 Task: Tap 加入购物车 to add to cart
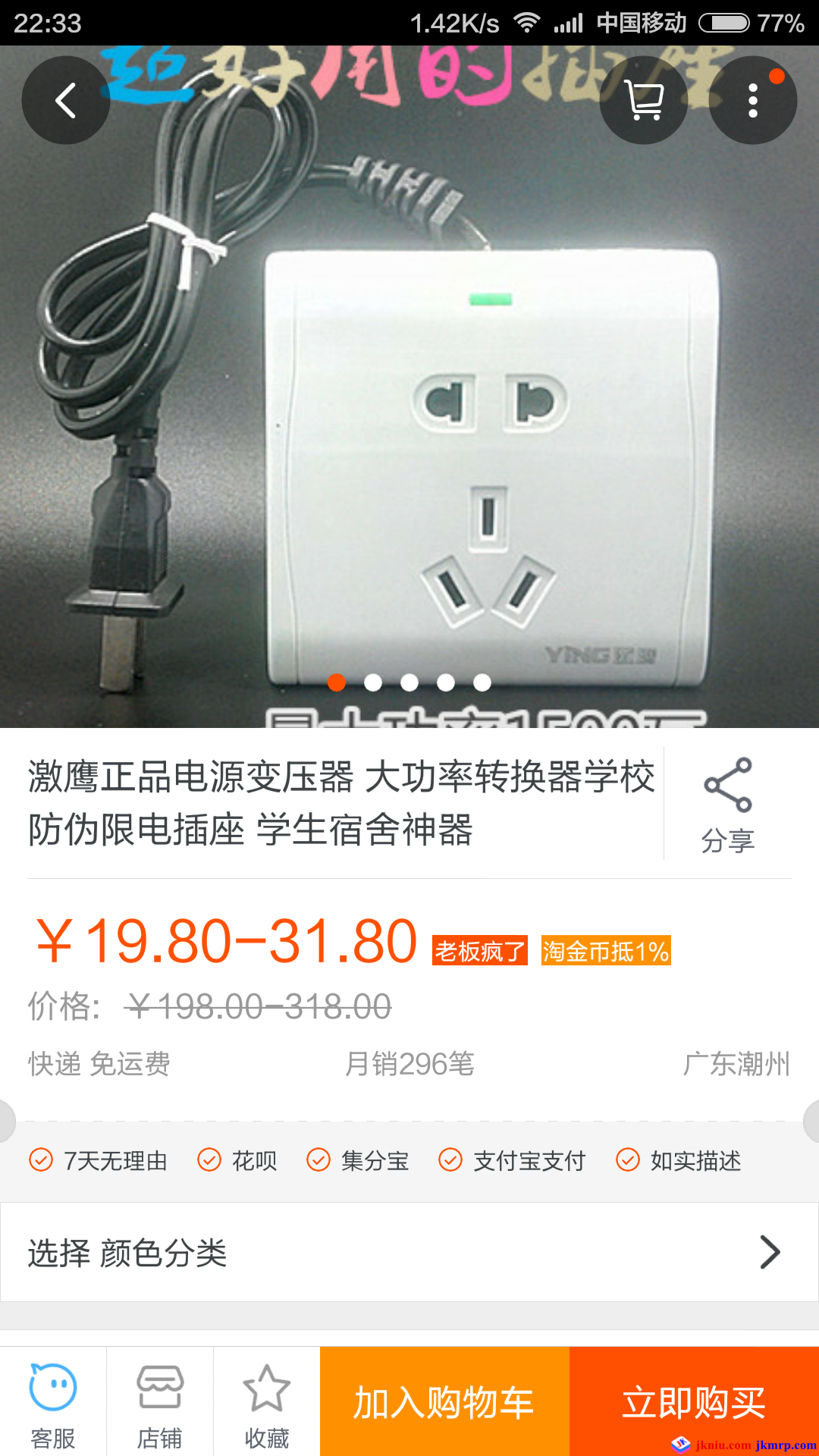pos(444,1401)
